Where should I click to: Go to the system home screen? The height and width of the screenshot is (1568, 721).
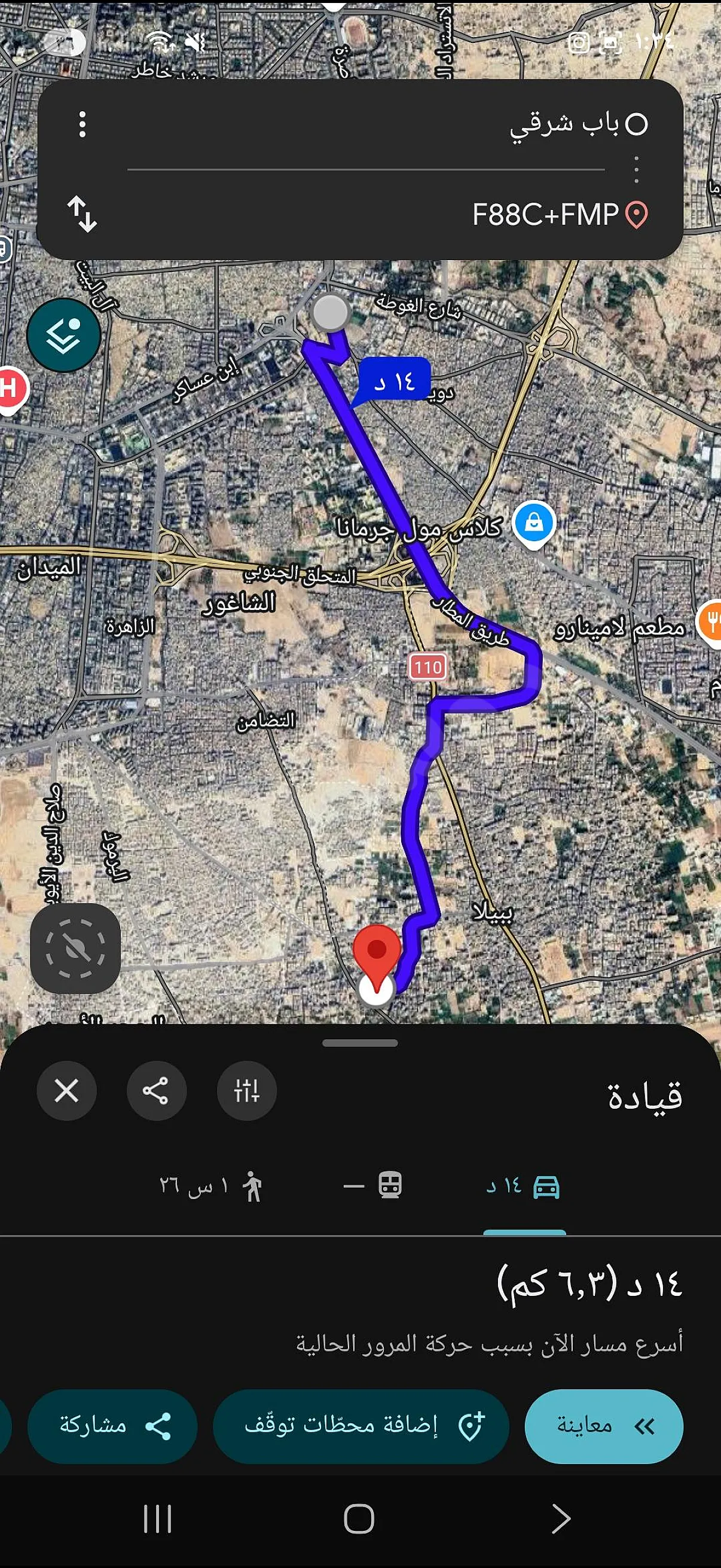pos(359,1519)
